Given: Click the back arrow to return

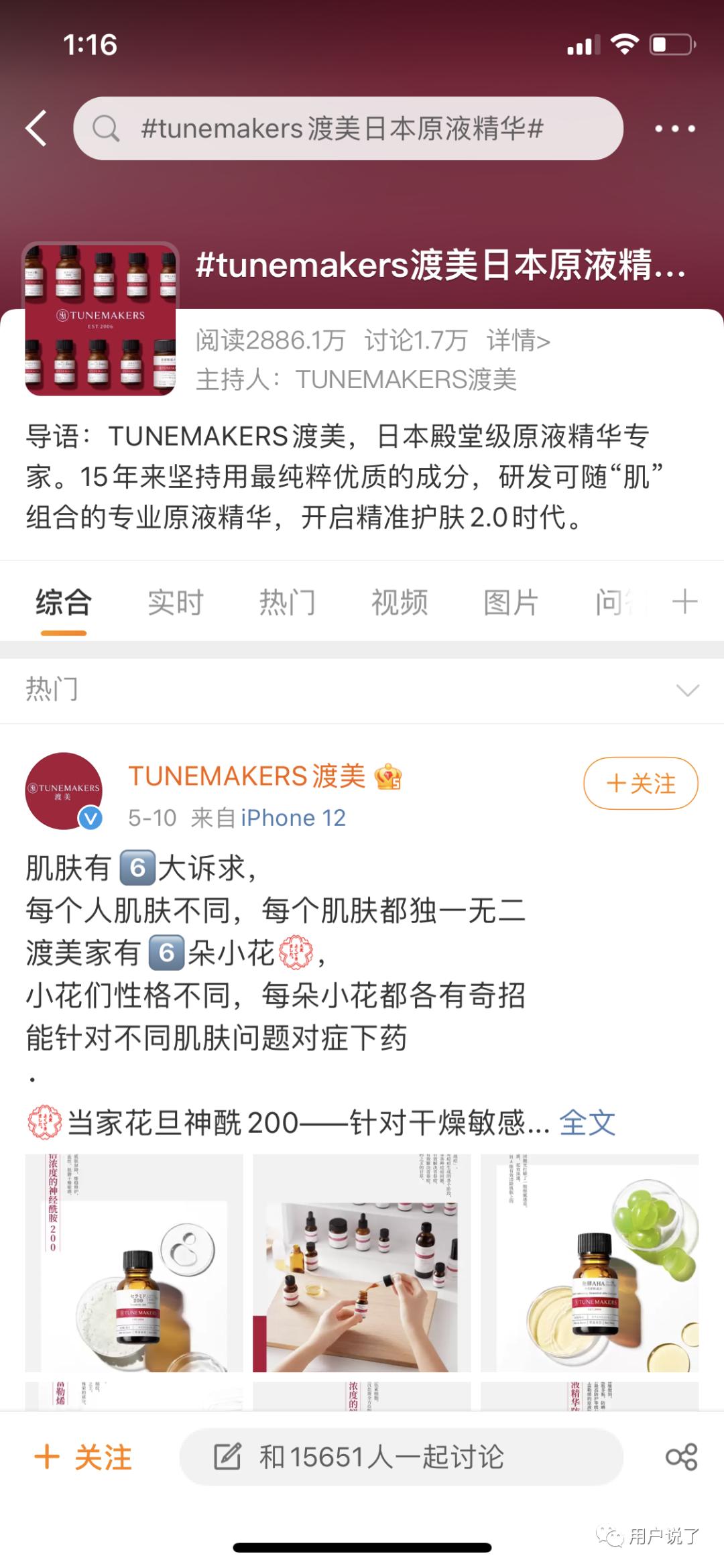Looking at the screenshot, I should [36, 127].
